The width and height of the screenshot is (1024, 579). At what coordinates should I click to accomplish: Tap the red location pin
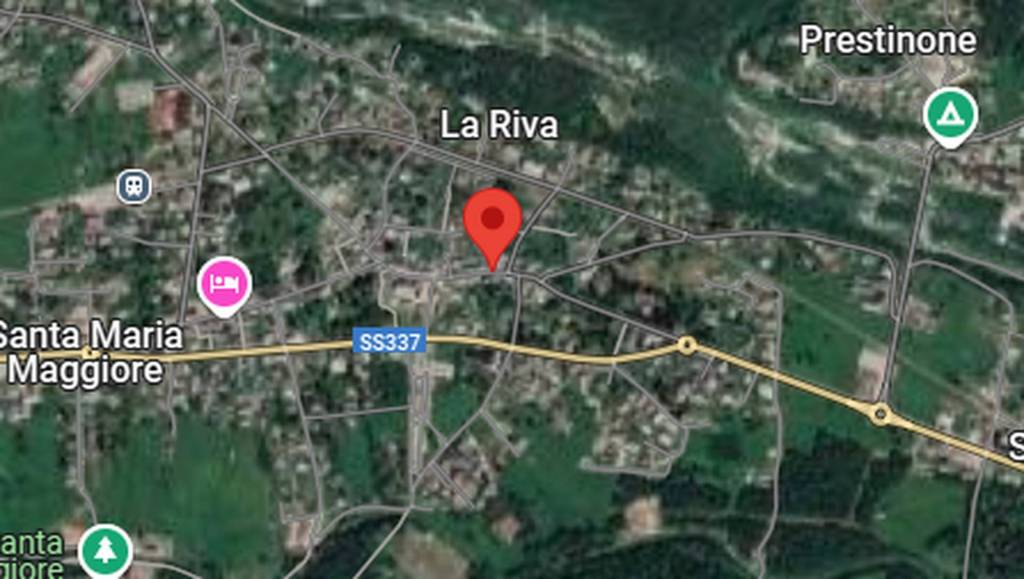click(x=492, y=220)
